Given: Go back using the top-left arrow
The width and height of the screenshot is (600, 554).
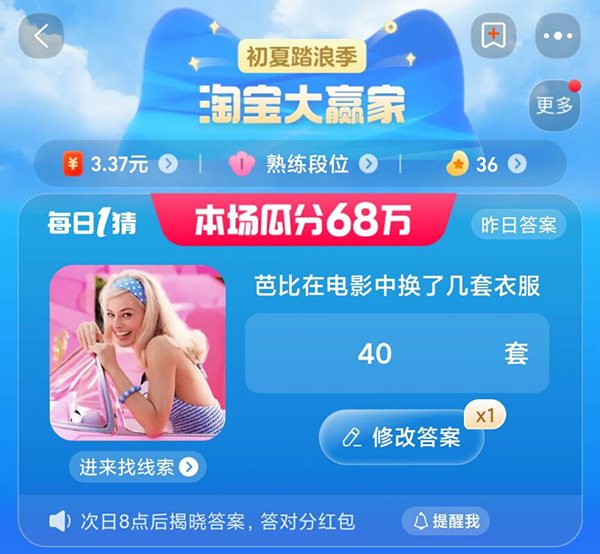Looking at the screenshot, I should pyautogui.click(x=41, y=36).
